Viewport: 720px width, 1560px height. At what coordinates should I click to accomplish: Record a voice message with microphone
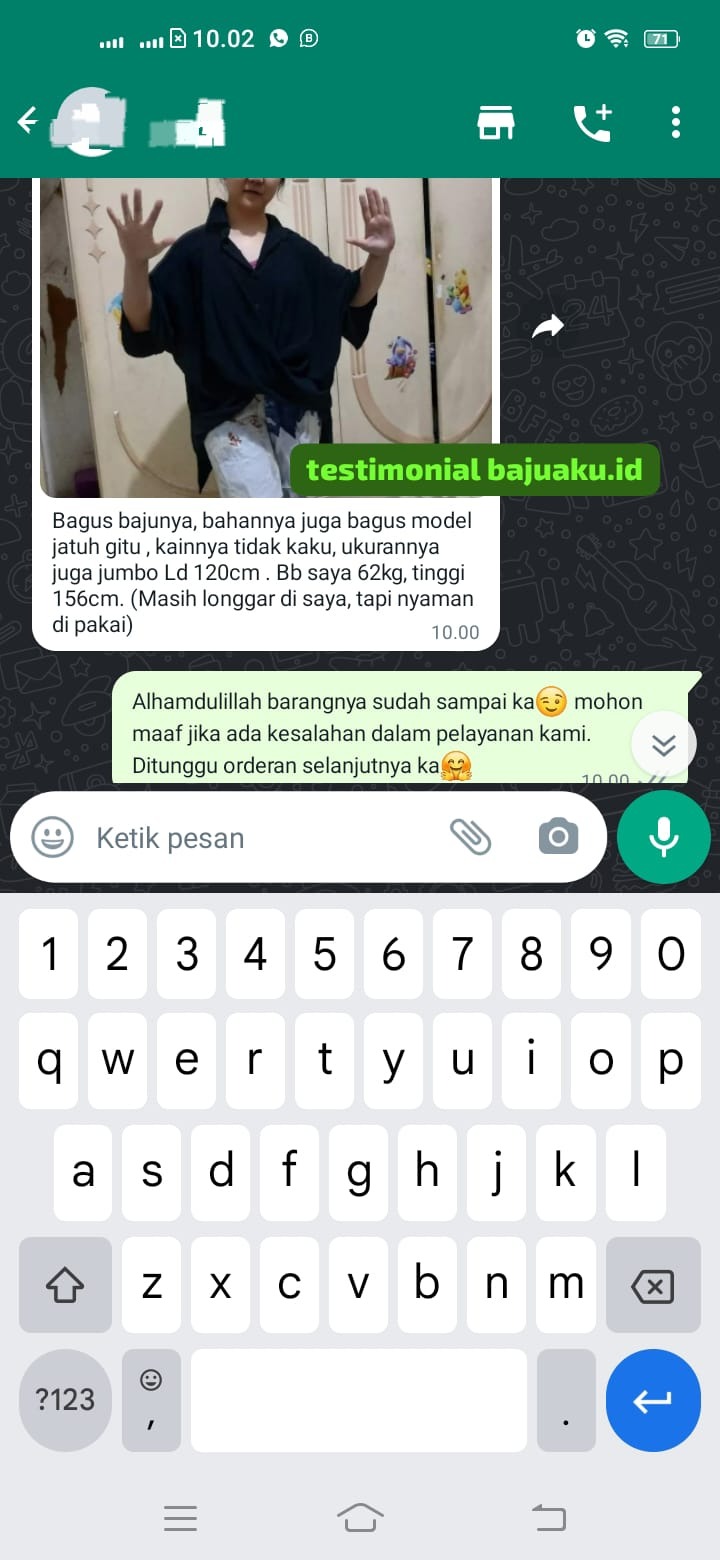664,837
